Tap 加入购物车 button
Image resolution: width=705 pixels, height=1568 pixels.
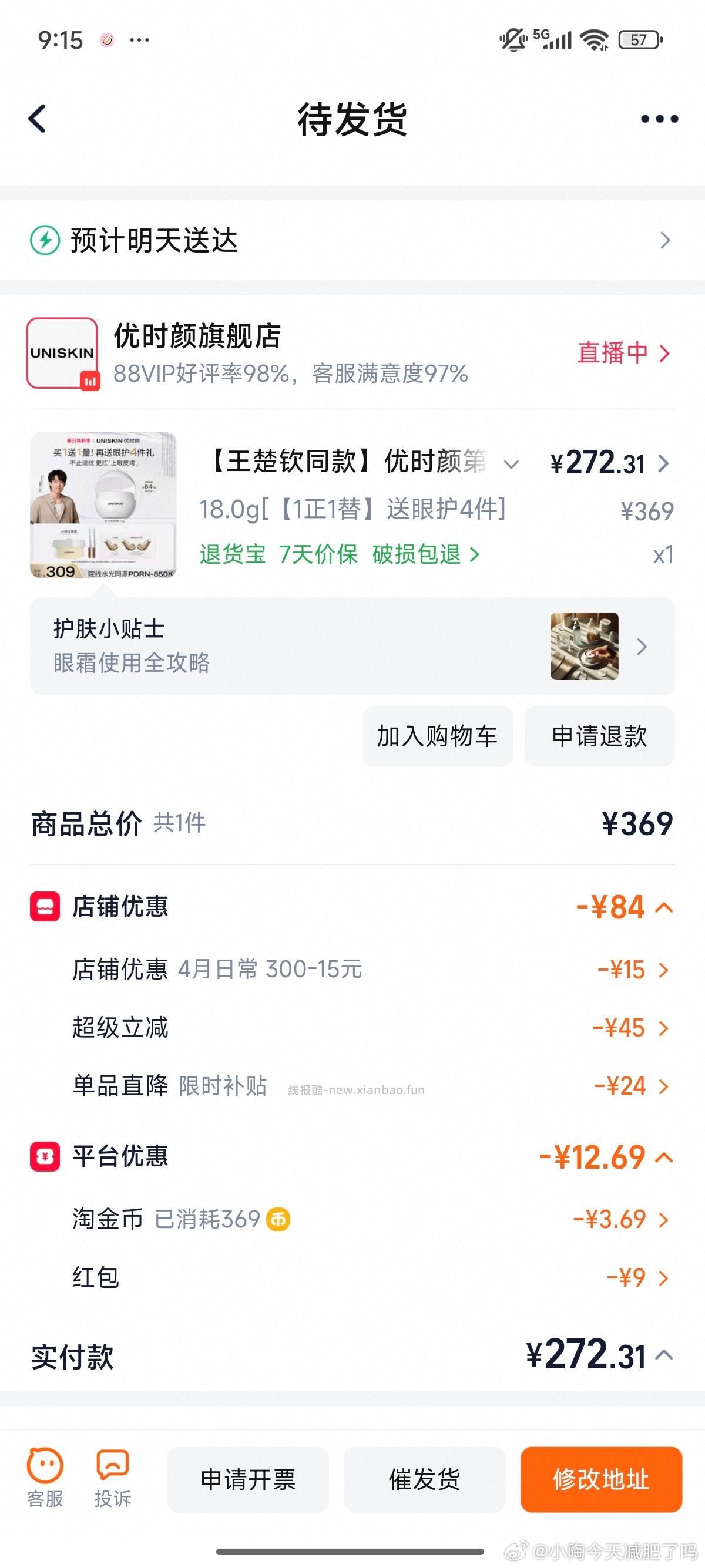pyautogui.click(x=437, y=736)
